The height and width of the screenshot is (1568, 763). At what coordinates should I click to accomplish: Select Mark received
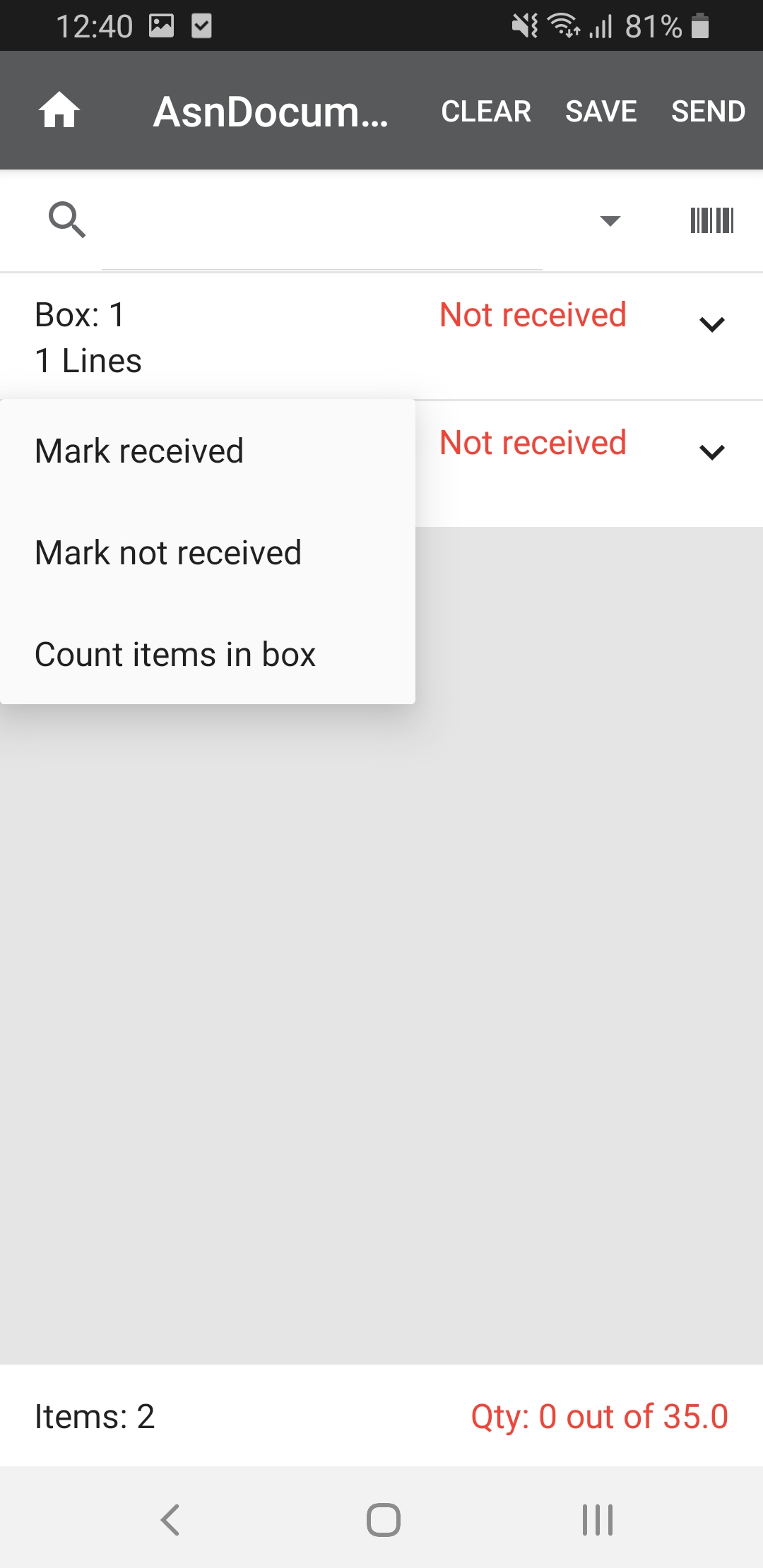(x=139, y=451)
